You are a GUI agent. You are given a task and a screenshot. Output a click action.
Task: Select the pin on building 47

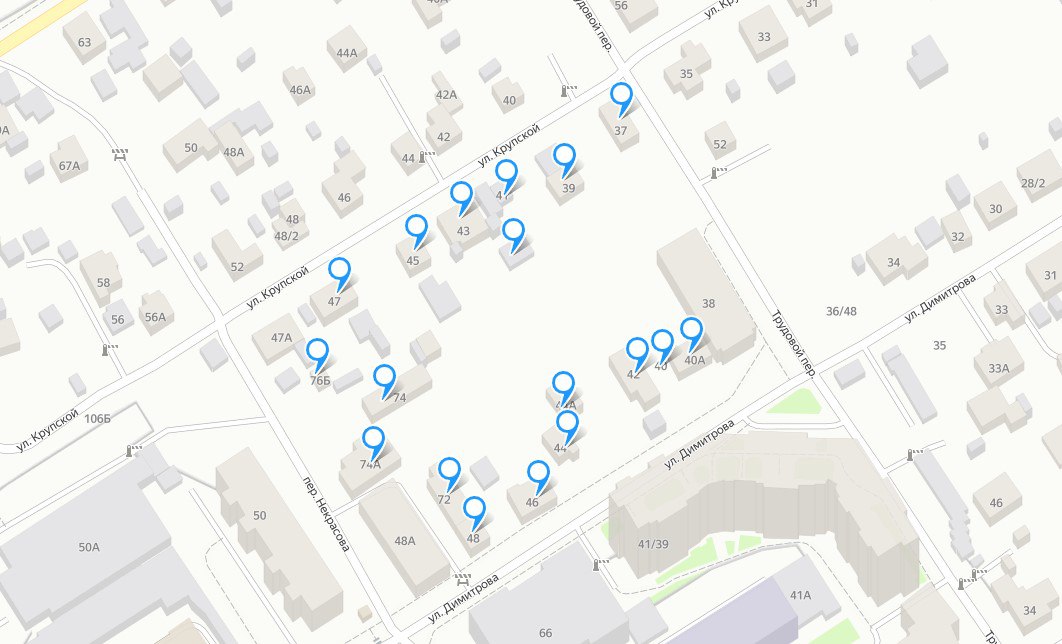pyautogui.click(x=340, y=270)
